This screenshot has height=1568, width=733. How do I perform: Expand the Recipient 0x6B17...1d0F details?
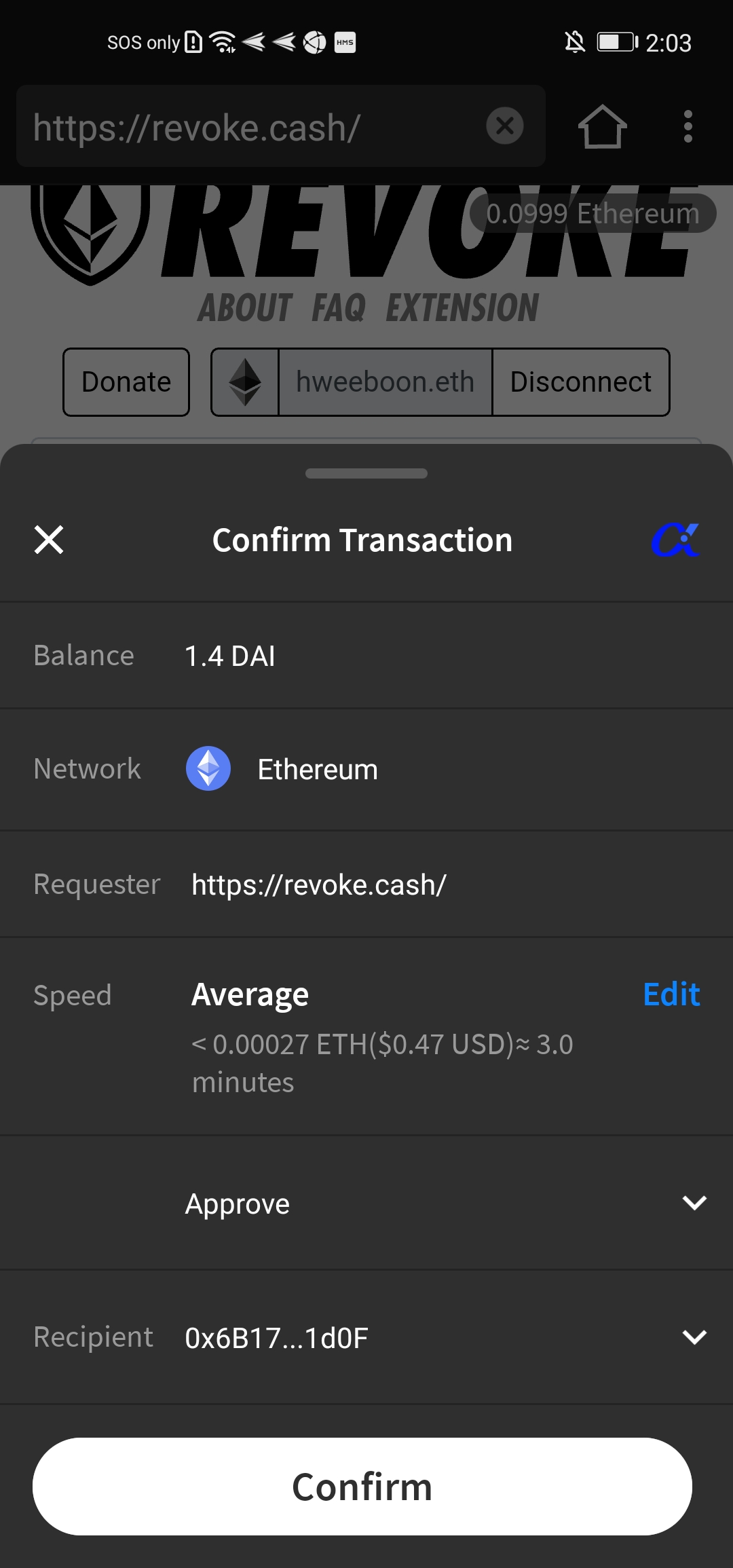[694, 1339]
